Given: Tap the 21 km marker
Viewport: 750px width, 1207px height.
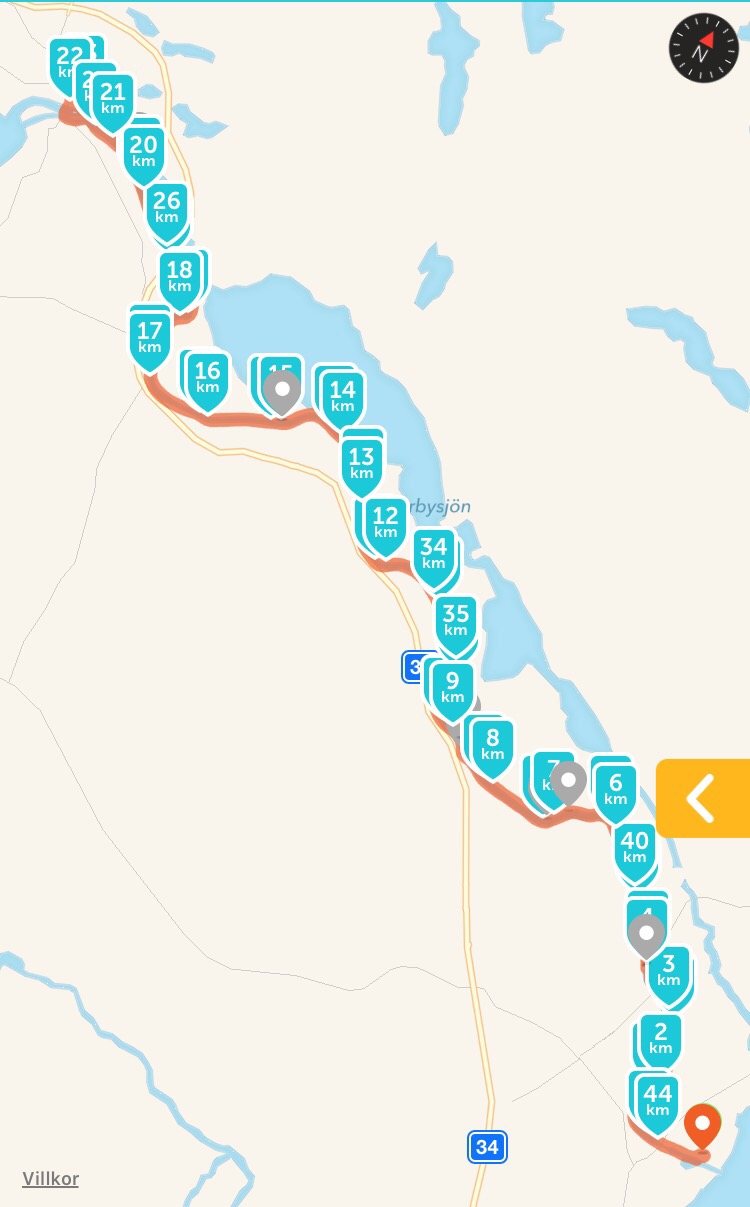Looking at the screenshot, I should coord(113,99).
